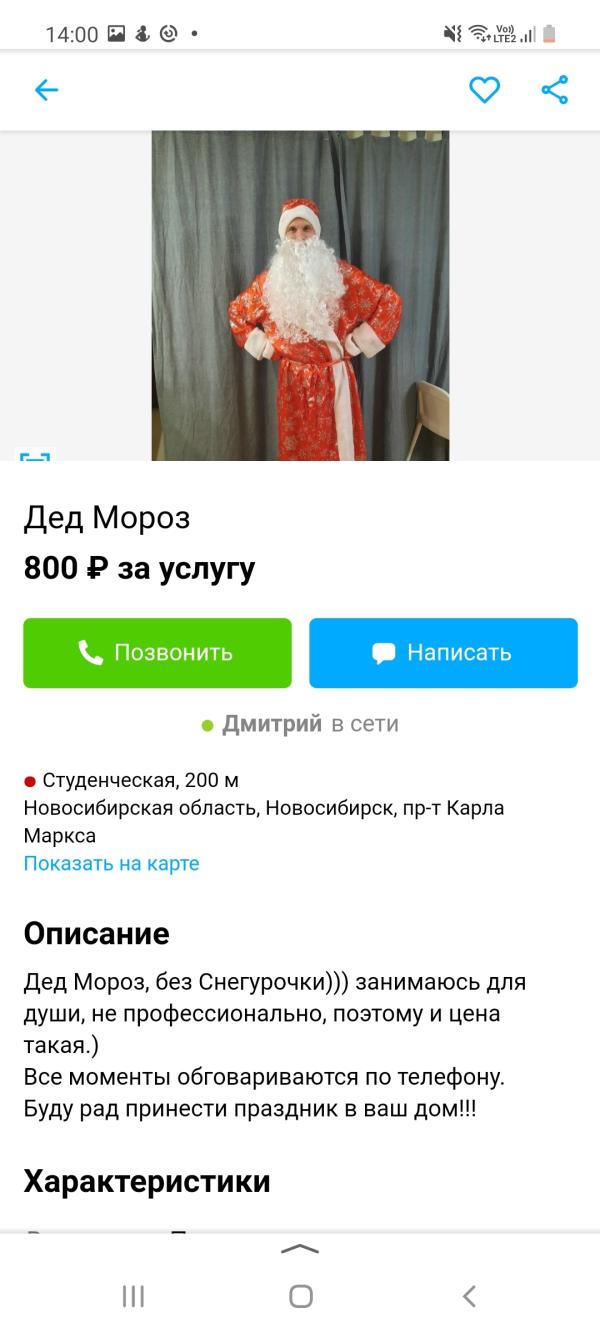Go back using the top arrow

point(47,90)
